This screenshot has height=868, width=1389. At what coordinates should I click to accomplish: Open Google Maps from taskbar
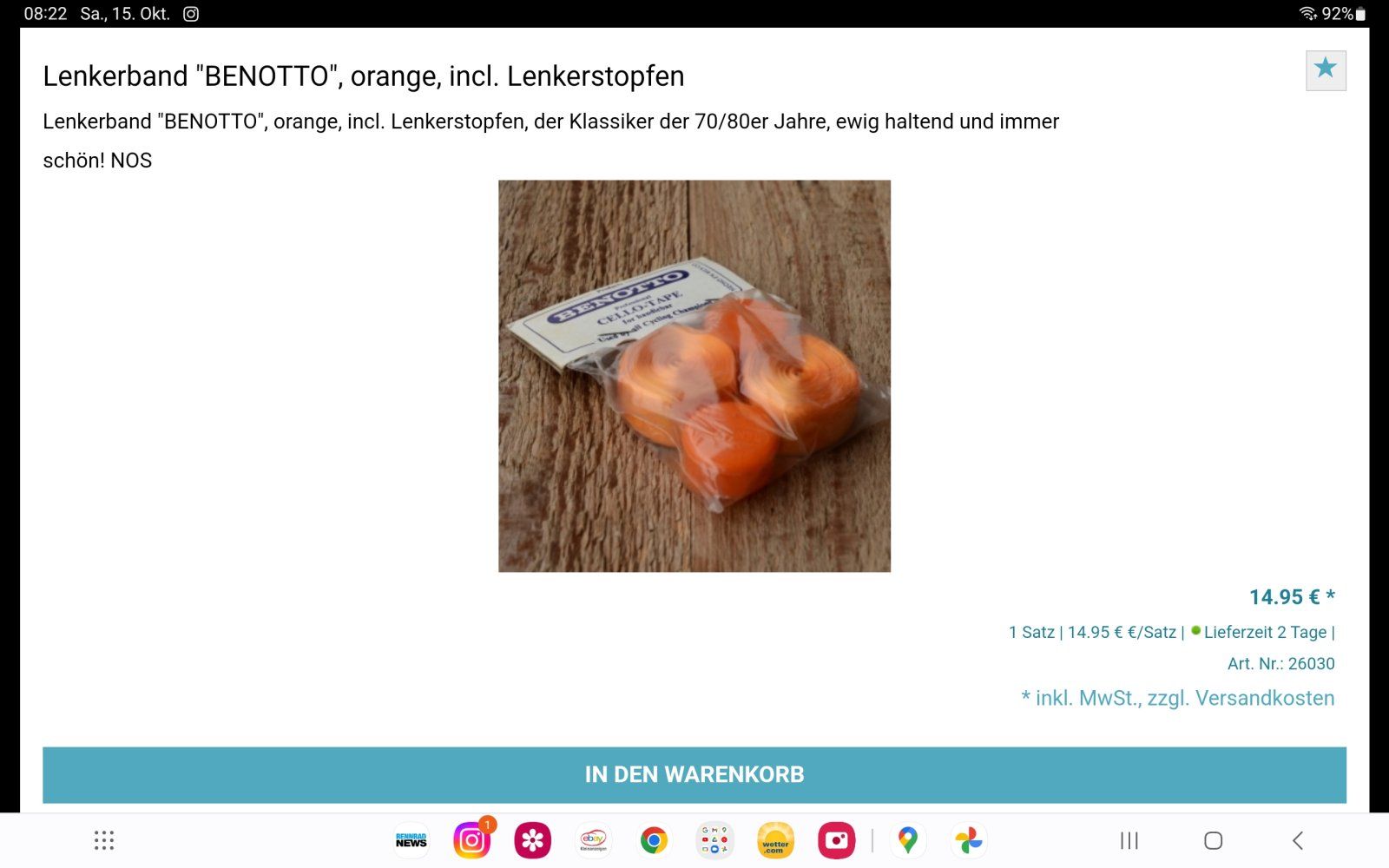[x=907, y=840]
